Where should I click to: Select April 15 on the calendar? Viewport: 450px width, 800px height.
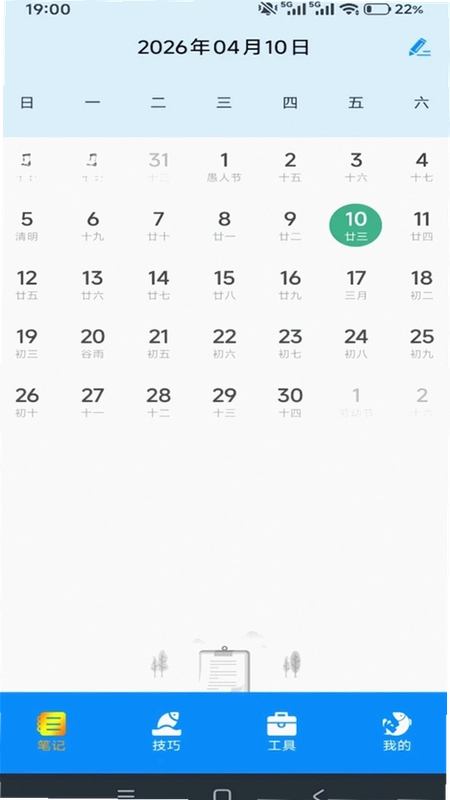[x=224, y=285]
